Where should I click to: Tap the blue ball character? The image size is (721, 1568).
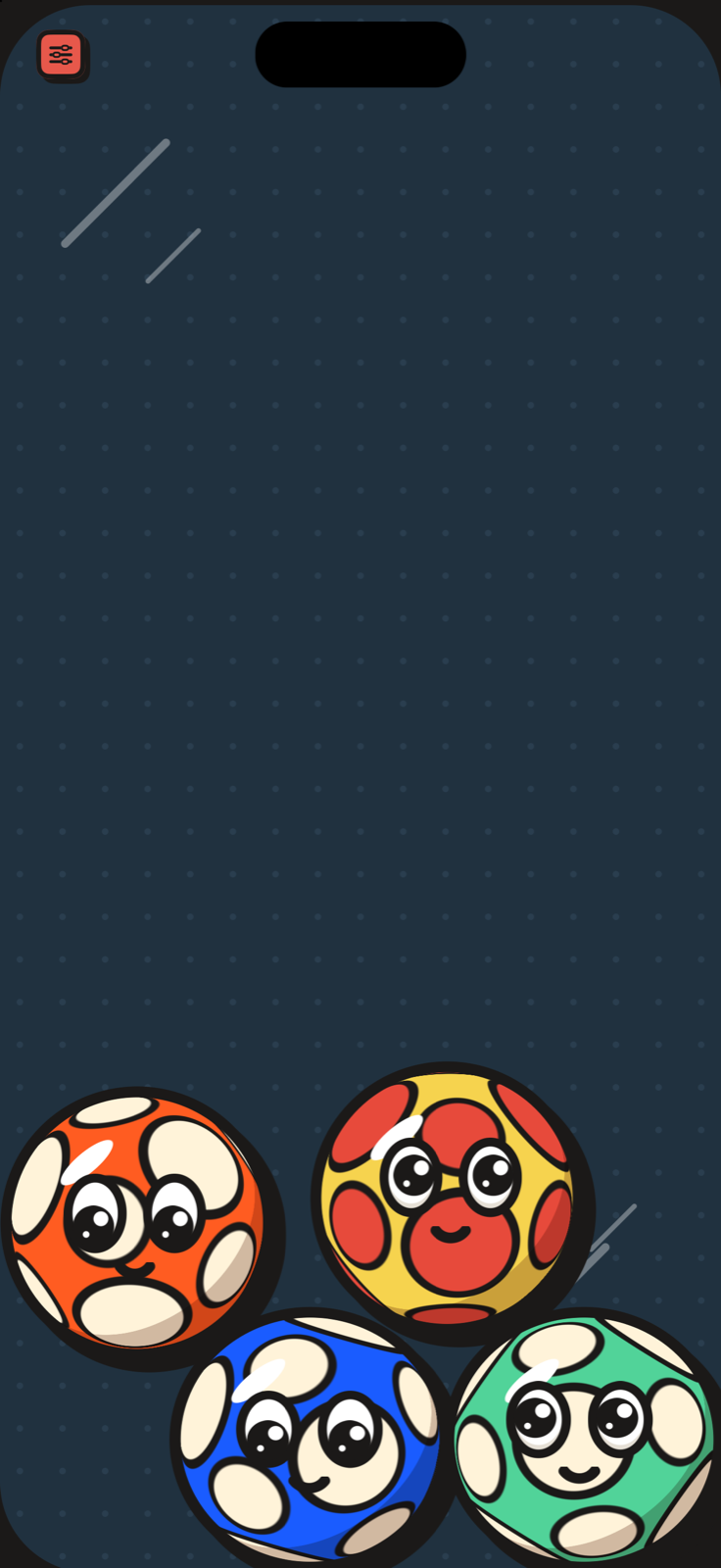[310, 1441]
